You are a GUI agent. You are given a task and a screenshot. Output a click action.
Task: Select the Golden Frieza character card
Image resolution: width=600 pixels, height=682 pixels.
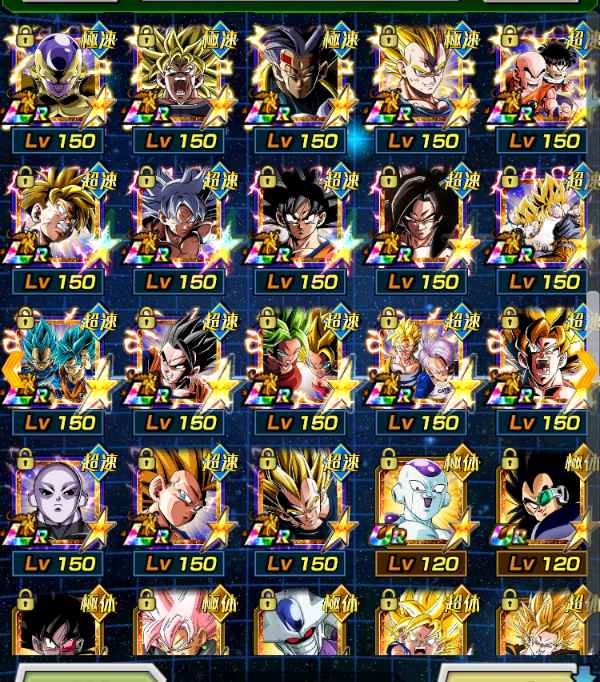coord(60,85)
